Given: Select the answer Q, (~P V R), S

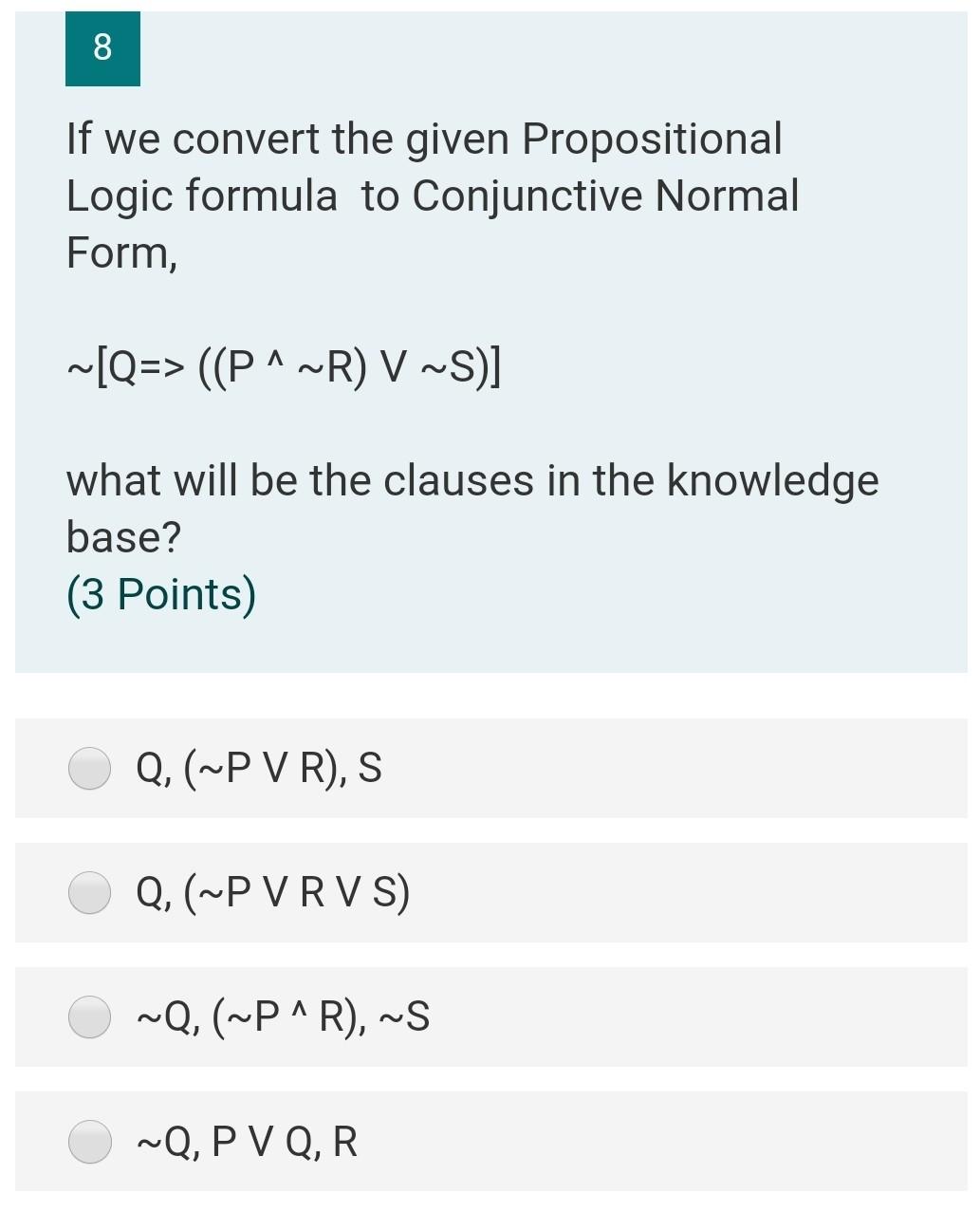Looking at the screenshot, I should point(90,768).
